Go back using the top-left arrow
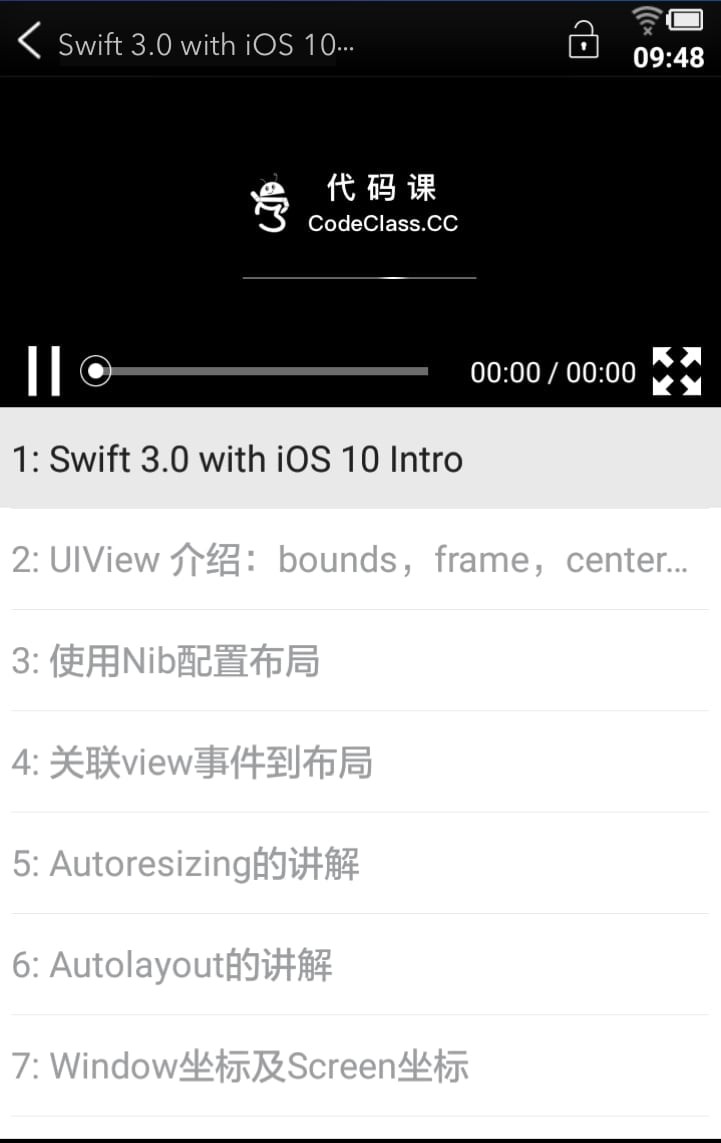Viewport: 721px width, 1143px height. click(x=30, y=42)
